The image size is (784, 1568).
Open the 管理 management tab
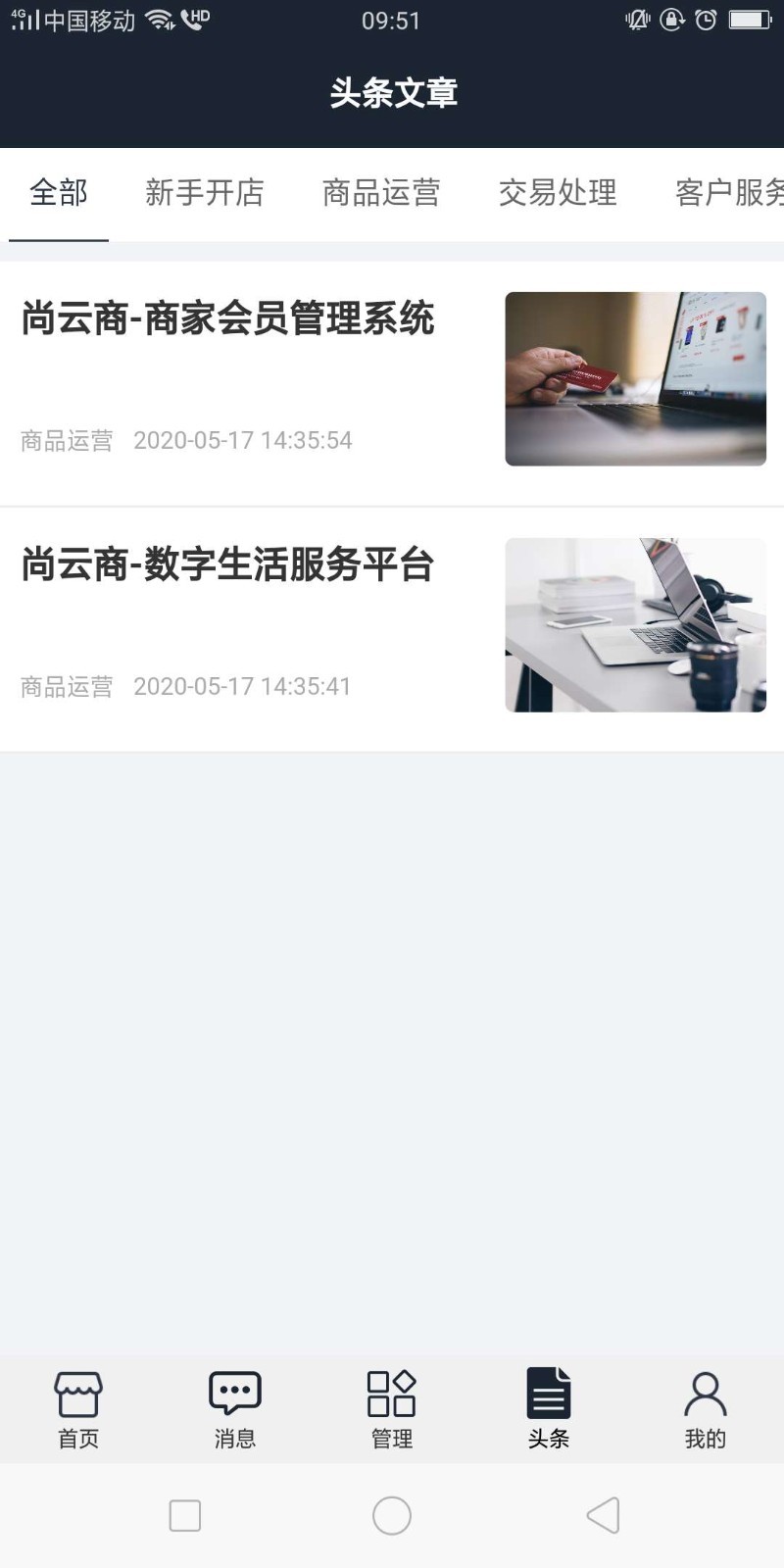(x=392, y=1409)
